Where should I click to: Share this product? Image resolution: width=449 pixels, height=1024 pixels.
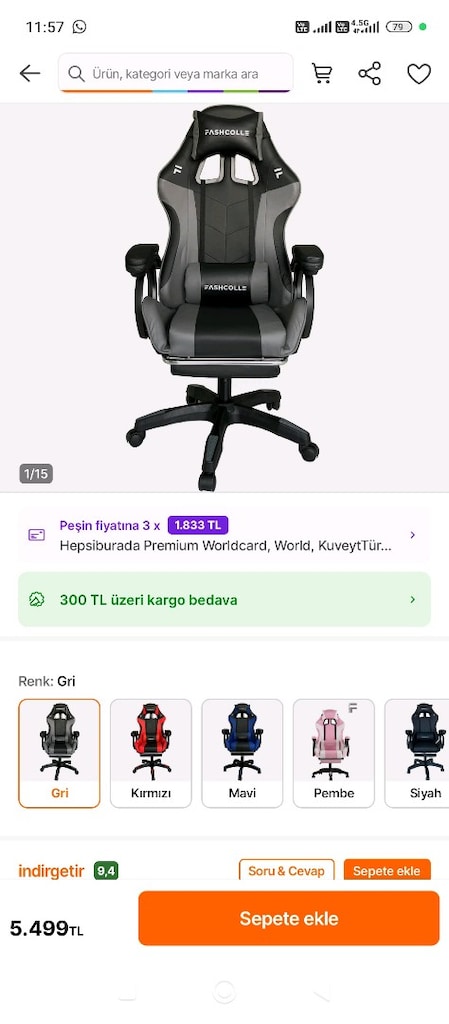369,74
